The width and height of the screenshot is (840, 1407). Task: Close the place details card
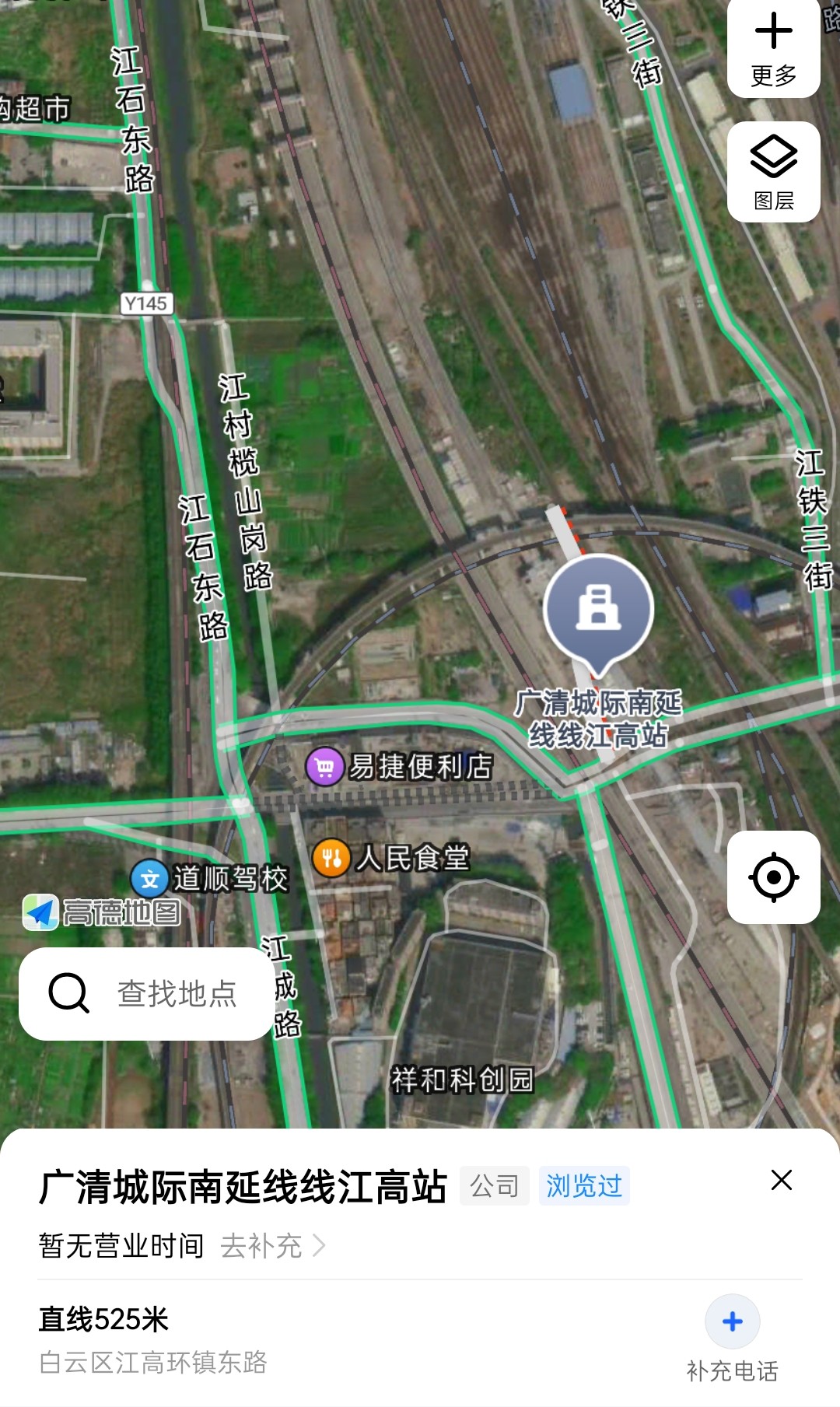(782, 1180)
